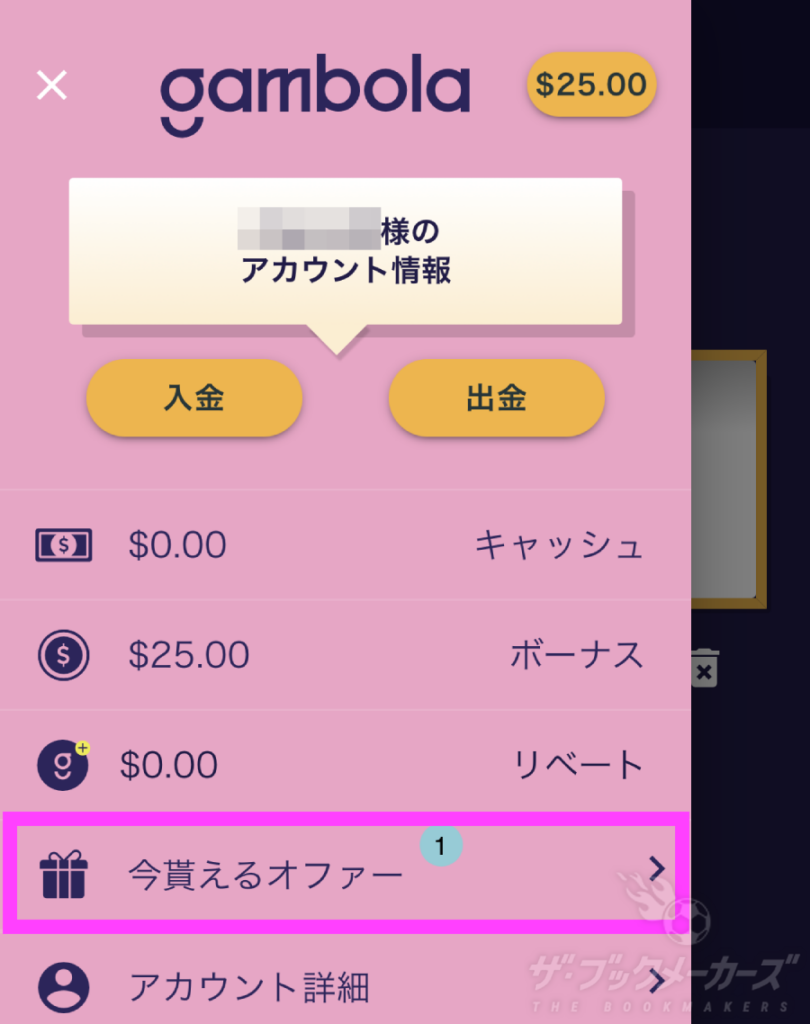Click the 出金 withdrawal button
The image size is (810, 1024).
pyautogui.click(x=496, y=398)
